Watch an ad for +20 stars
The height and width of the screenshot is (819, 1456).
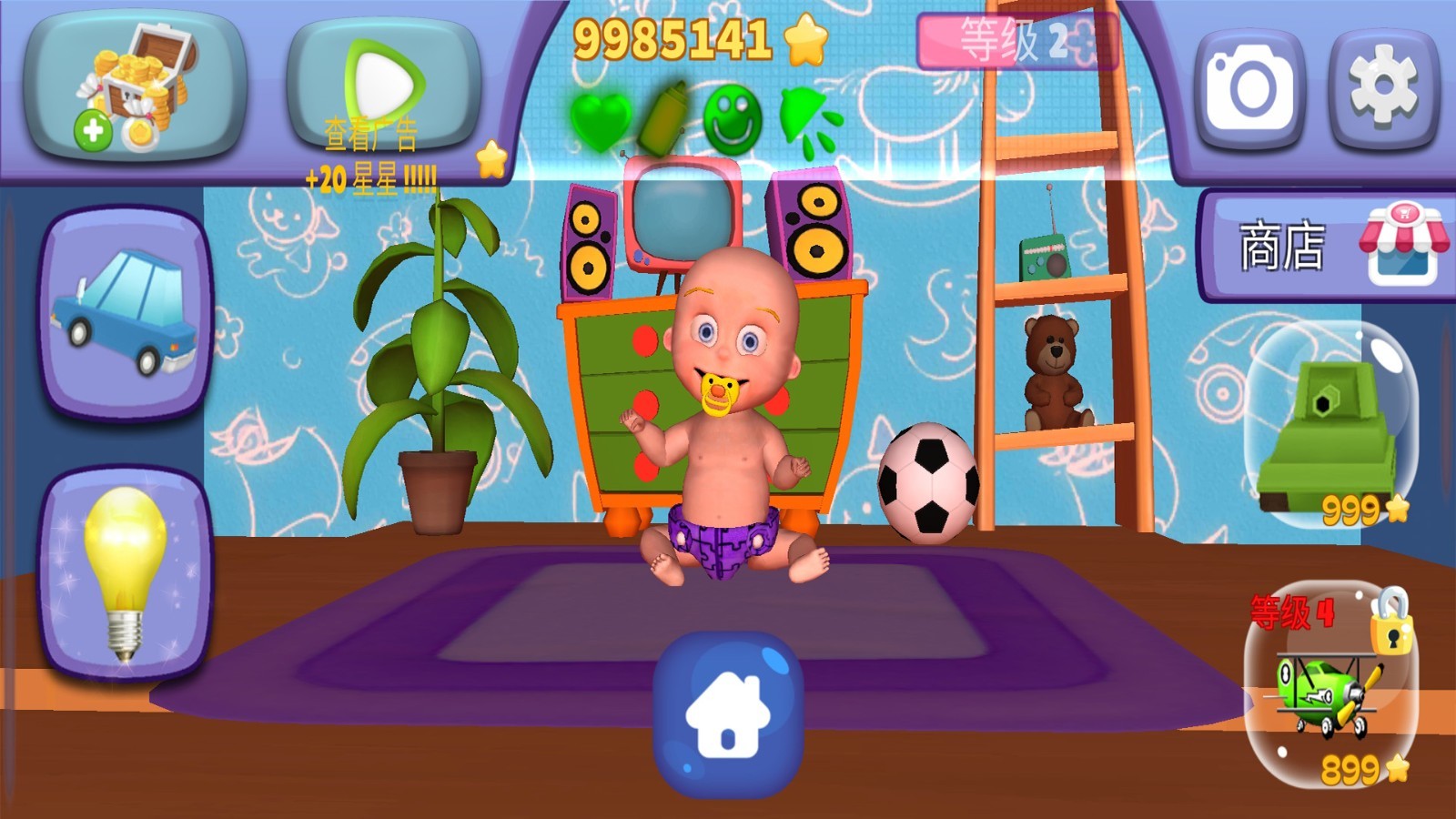[382, 86]
